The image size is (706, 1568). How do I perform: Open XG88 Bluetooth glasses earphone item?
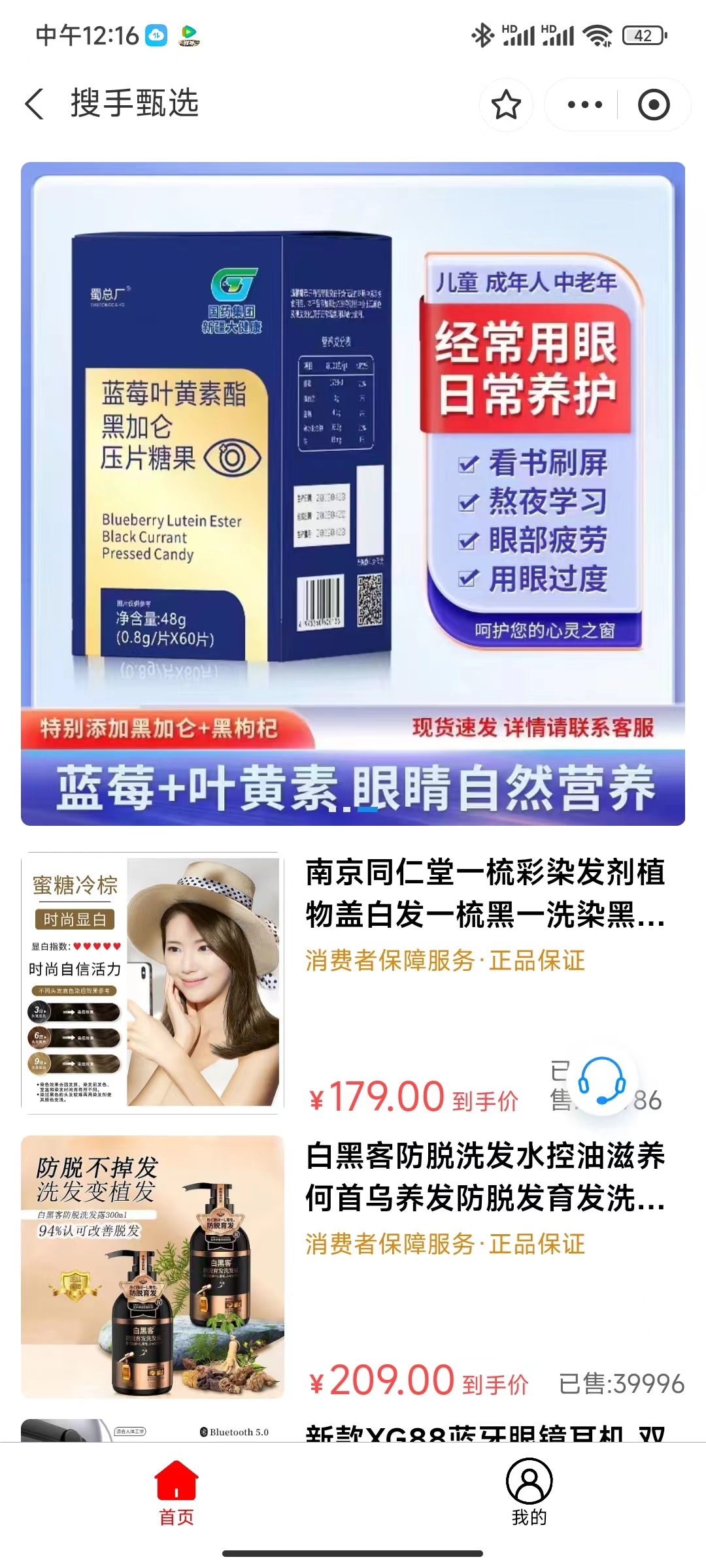(x=485, y=1431)
